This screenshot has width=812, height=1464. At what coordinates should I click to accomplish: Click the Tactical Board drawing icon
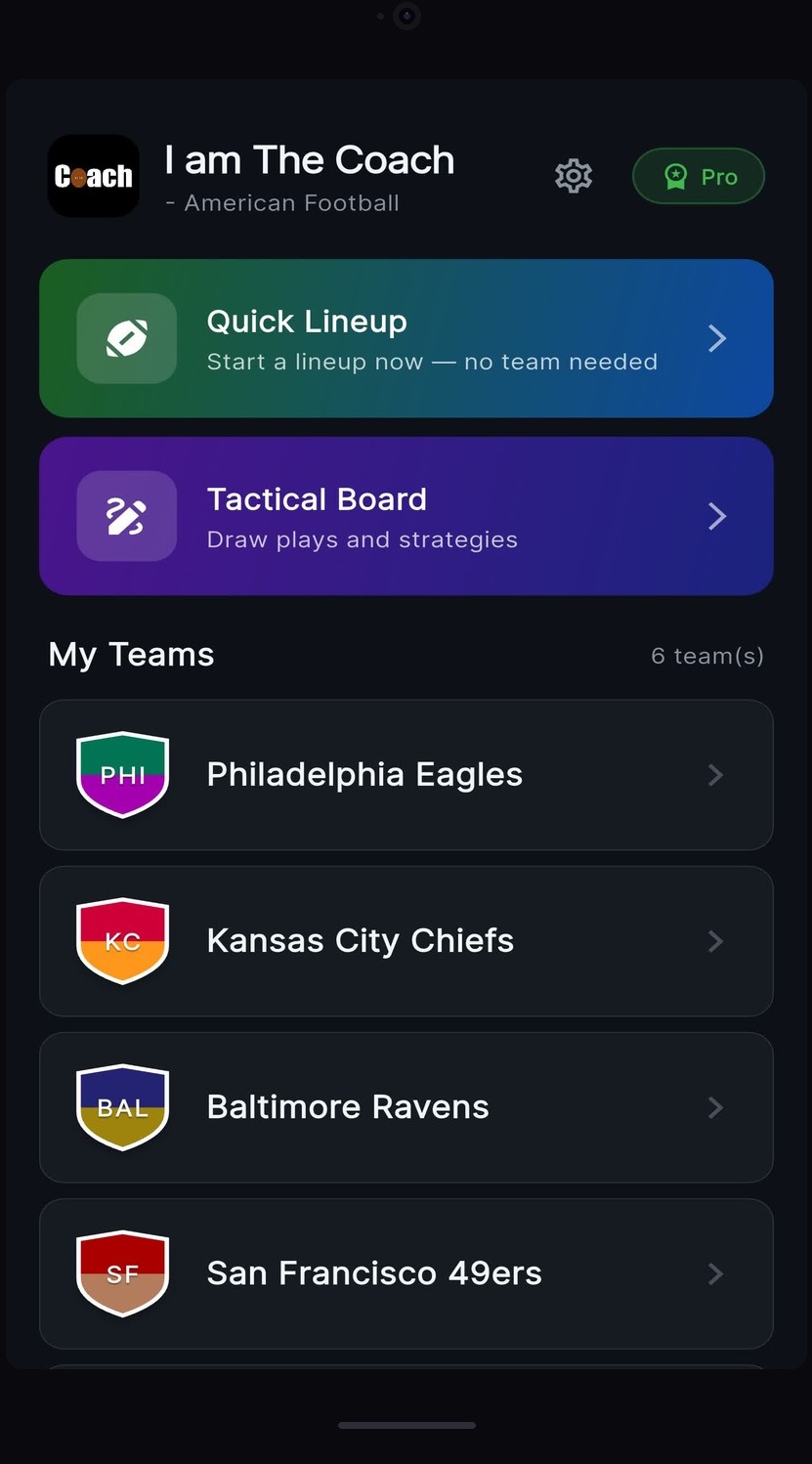point(126,516)
